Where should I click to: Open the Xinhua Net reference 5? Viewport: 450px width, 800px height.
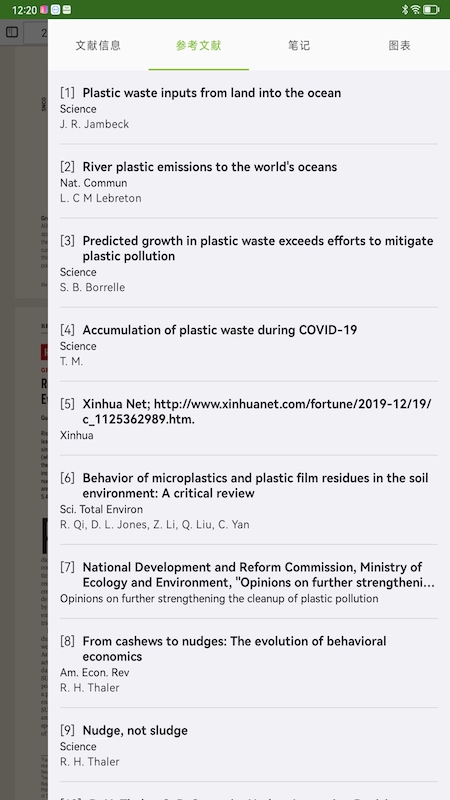pos(249,419)
